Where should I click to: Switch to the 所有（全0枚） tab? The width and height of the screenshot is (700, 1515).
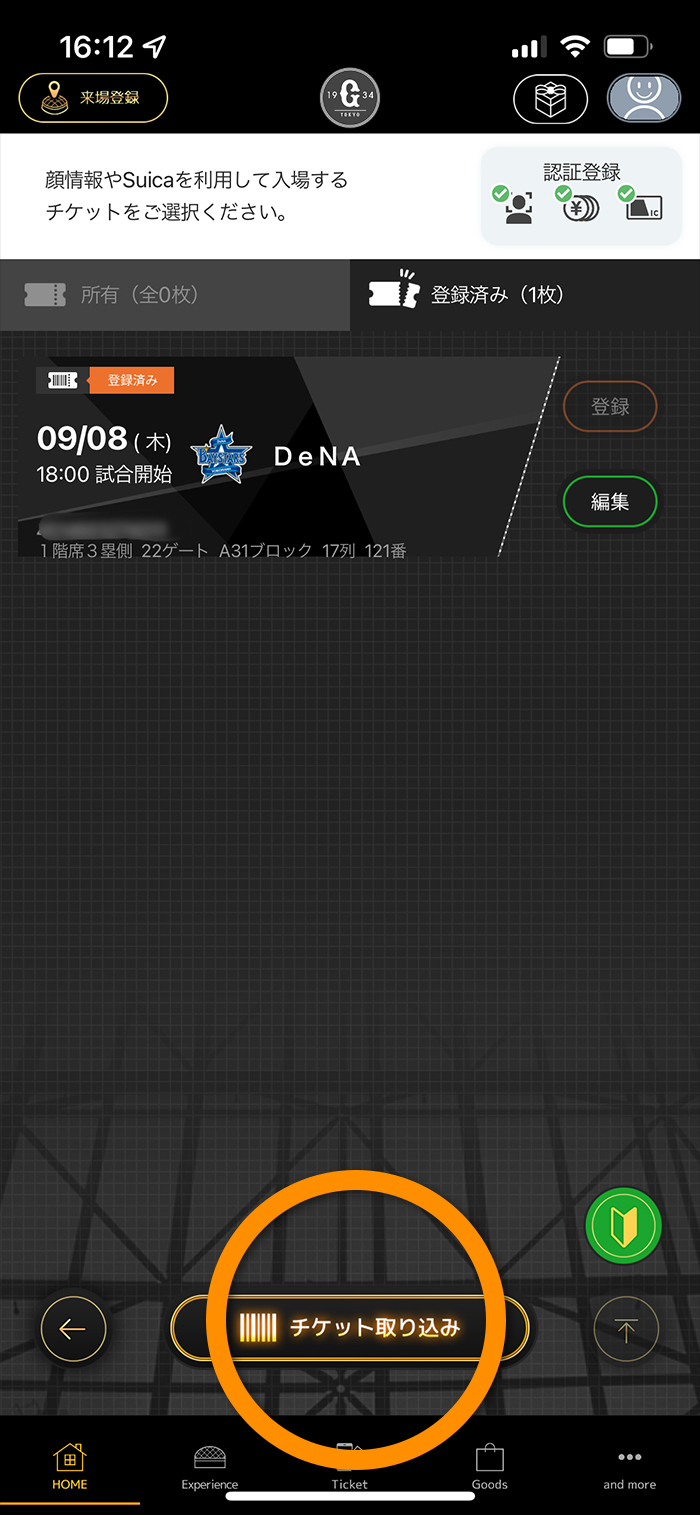pyautogui.click(x=175, y=295)
